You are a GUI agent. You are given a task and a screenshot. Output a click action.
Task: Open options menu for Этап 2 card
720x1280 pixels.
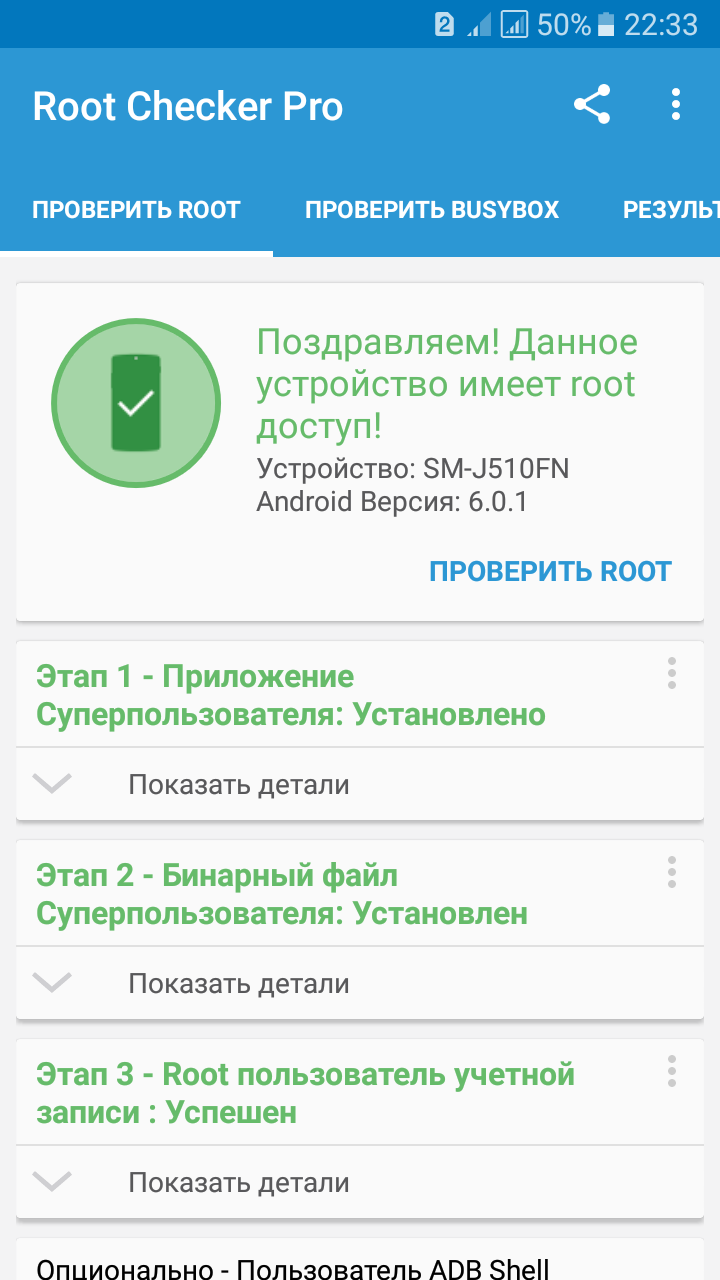672,873
